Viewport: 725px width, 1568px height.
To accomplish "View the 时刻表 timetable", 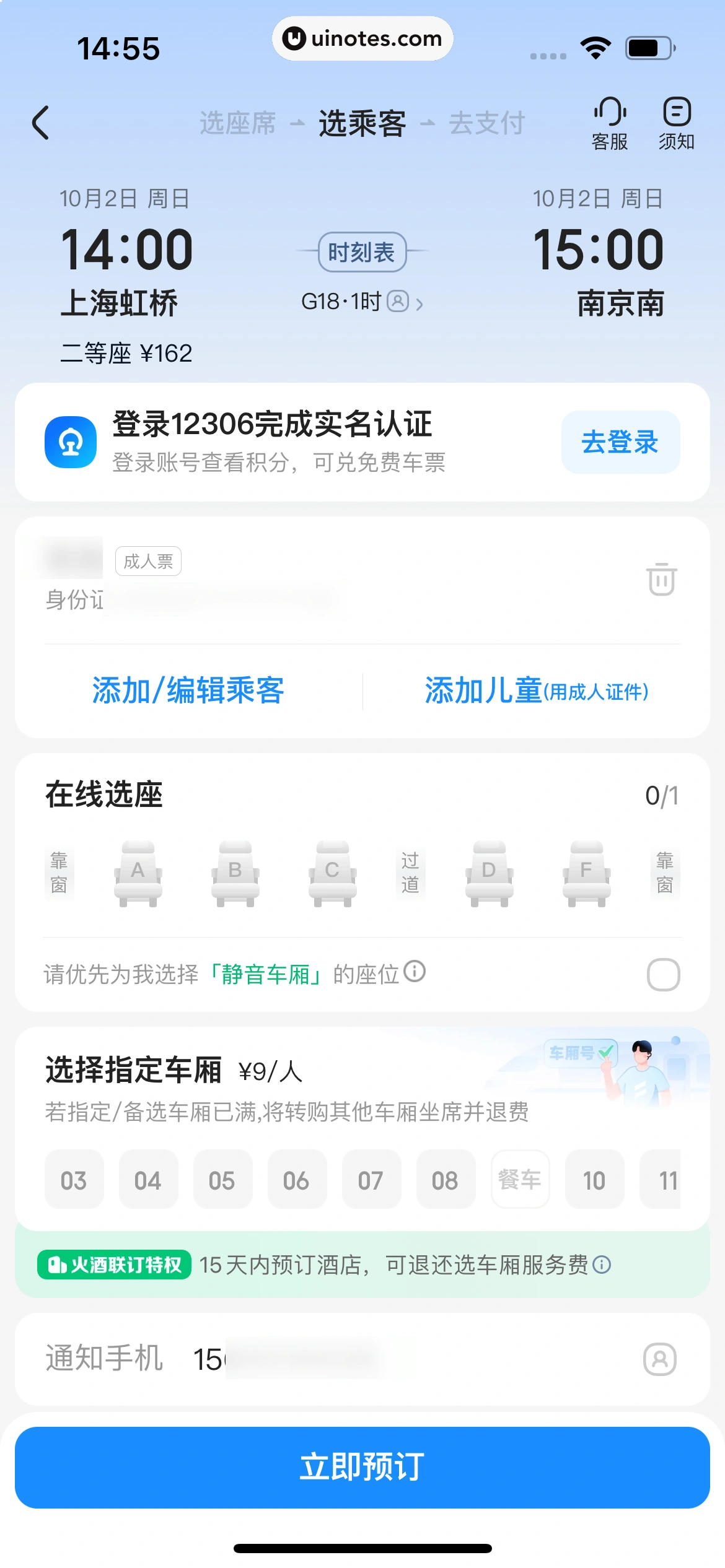I will point(362,252).
